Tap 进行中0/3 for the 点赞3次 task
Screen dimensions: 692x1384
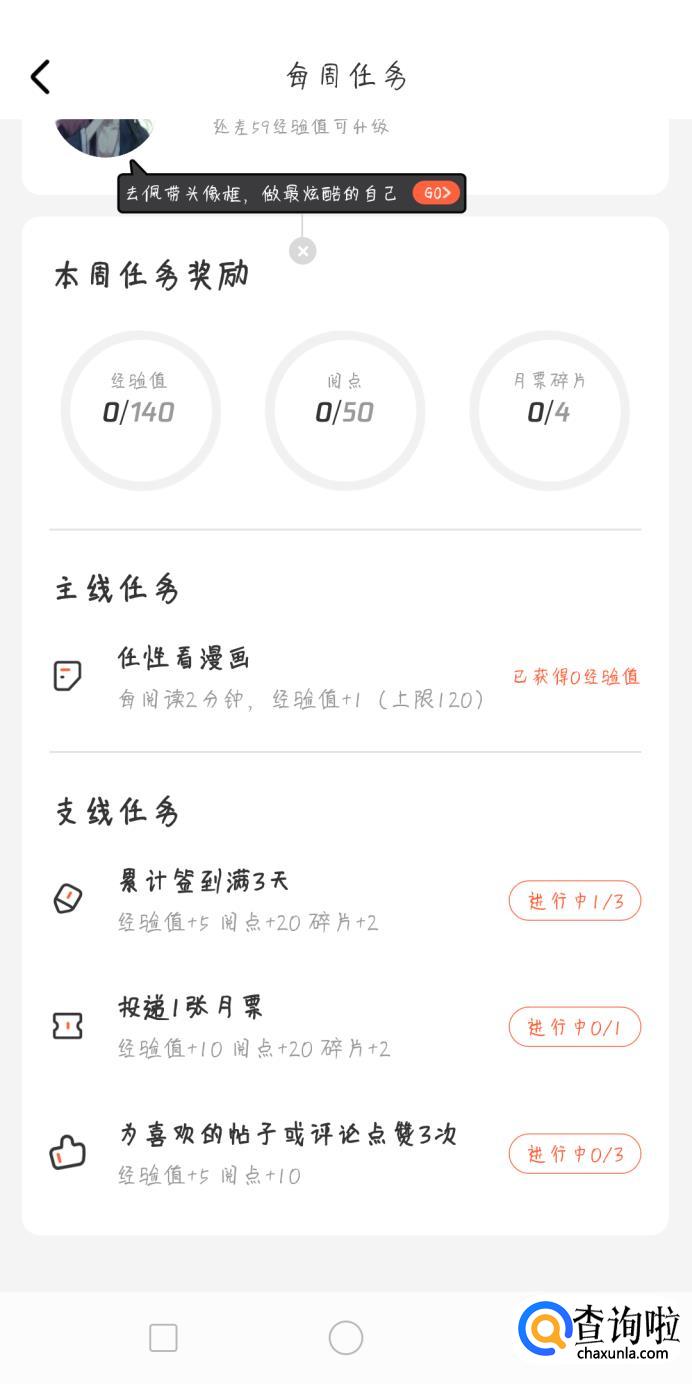click(575, 1154)
